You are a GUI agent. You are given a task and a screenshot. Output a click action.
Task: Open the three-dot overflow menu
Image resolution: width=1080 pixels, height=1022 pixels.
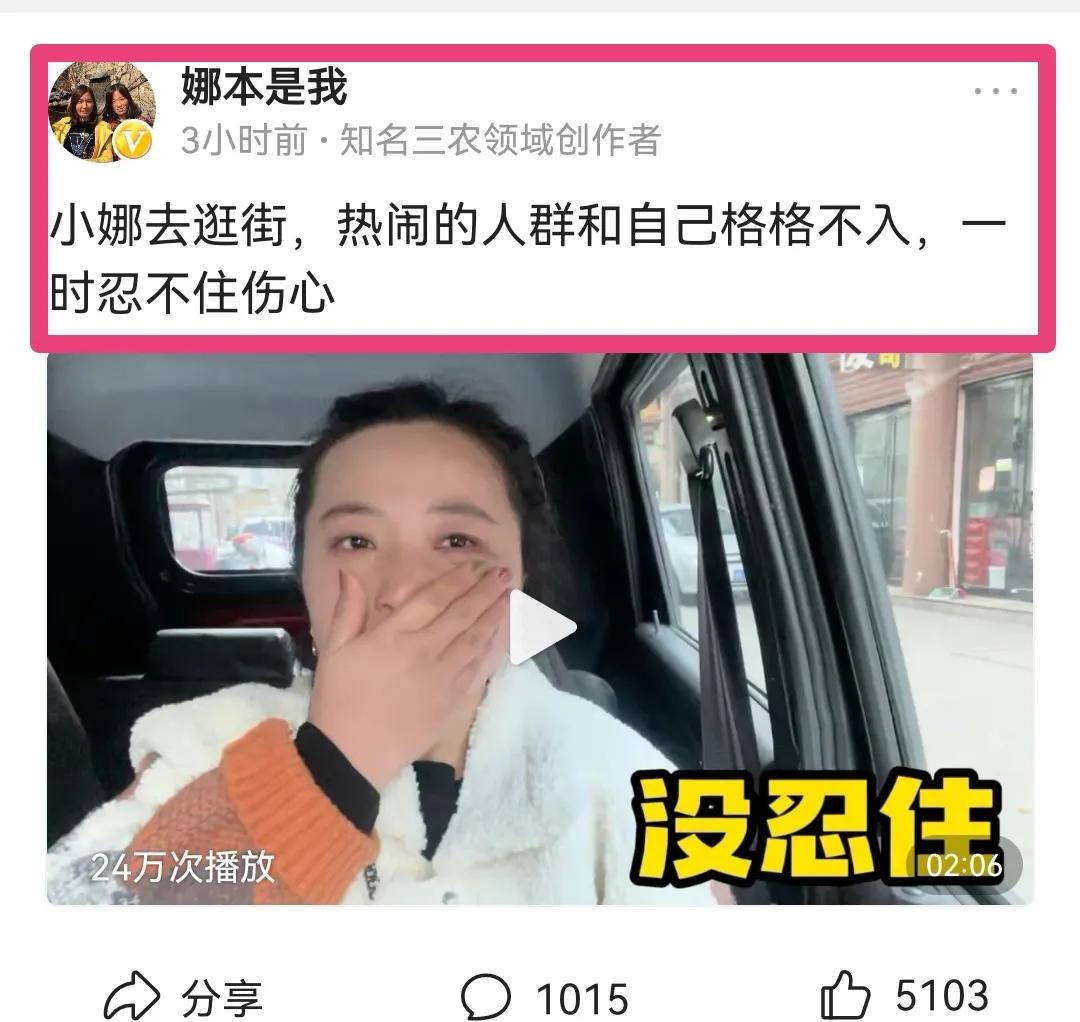995,91
